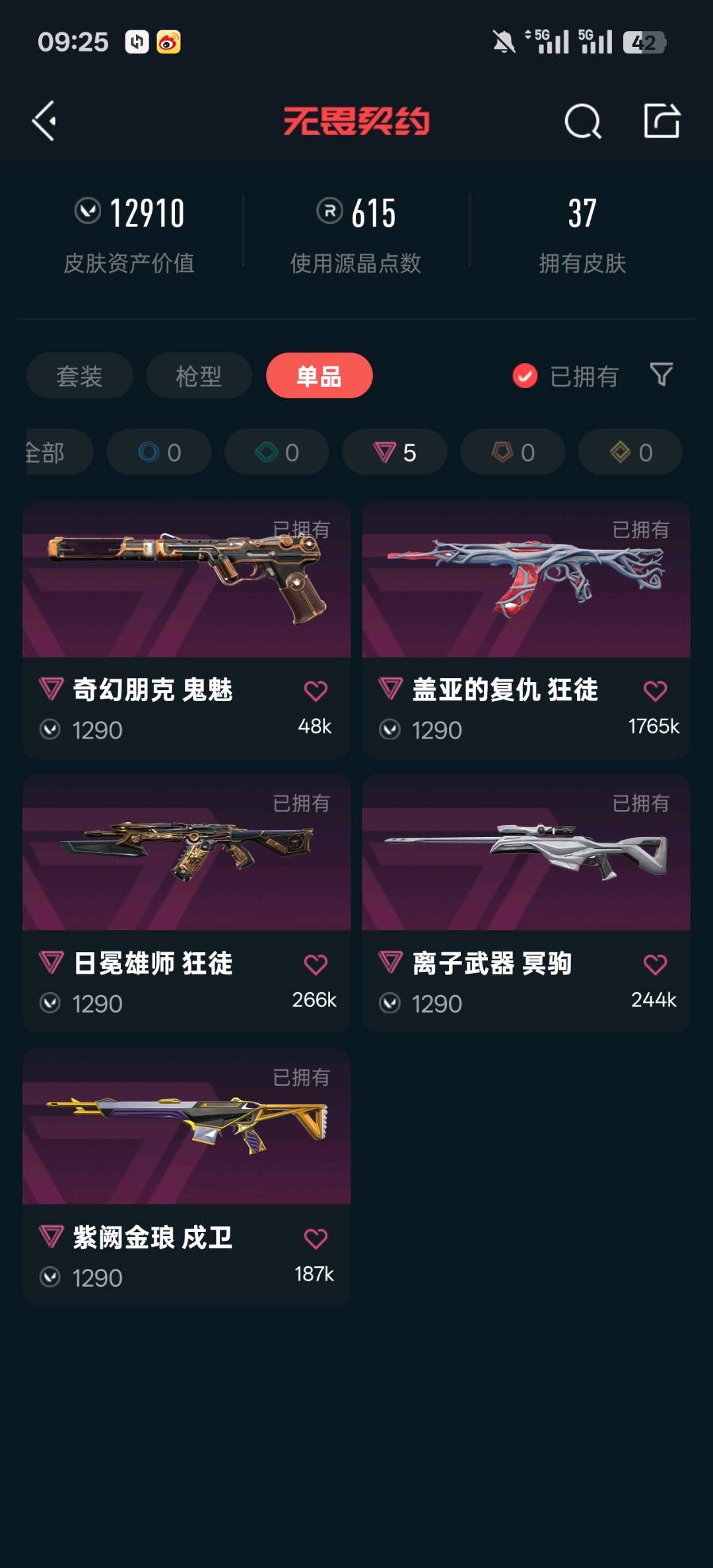Switch to the 枪型 tab

[199, 376]
